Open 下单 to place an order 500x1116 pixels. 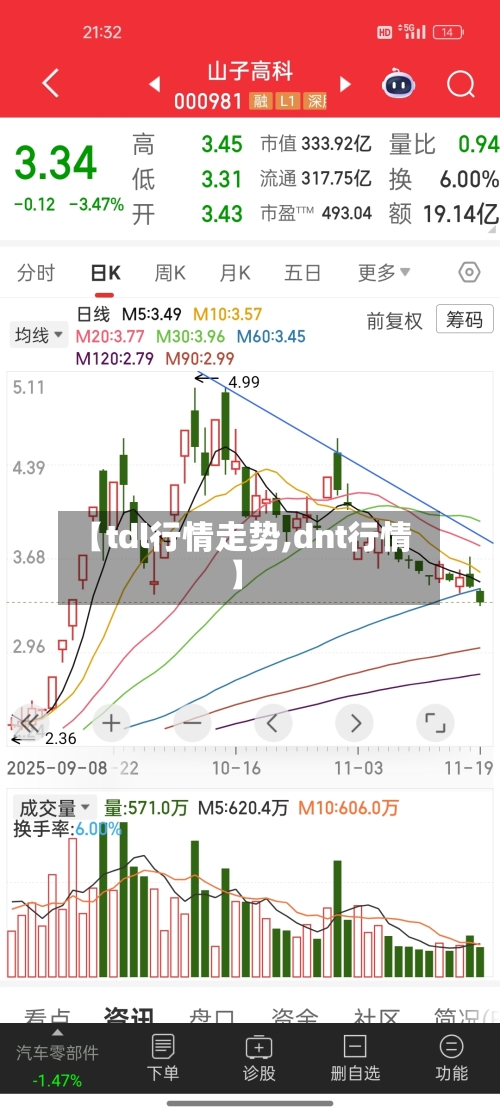coord(163,1058)
